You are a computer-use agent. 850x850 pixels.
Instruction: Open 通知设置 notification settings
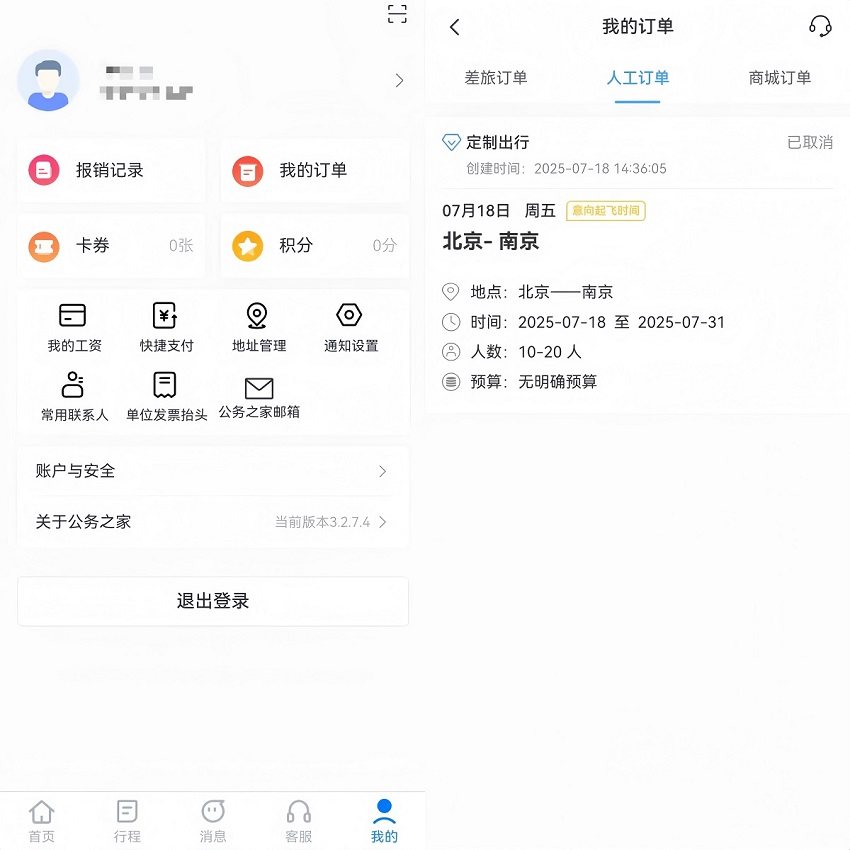point(350,328)
